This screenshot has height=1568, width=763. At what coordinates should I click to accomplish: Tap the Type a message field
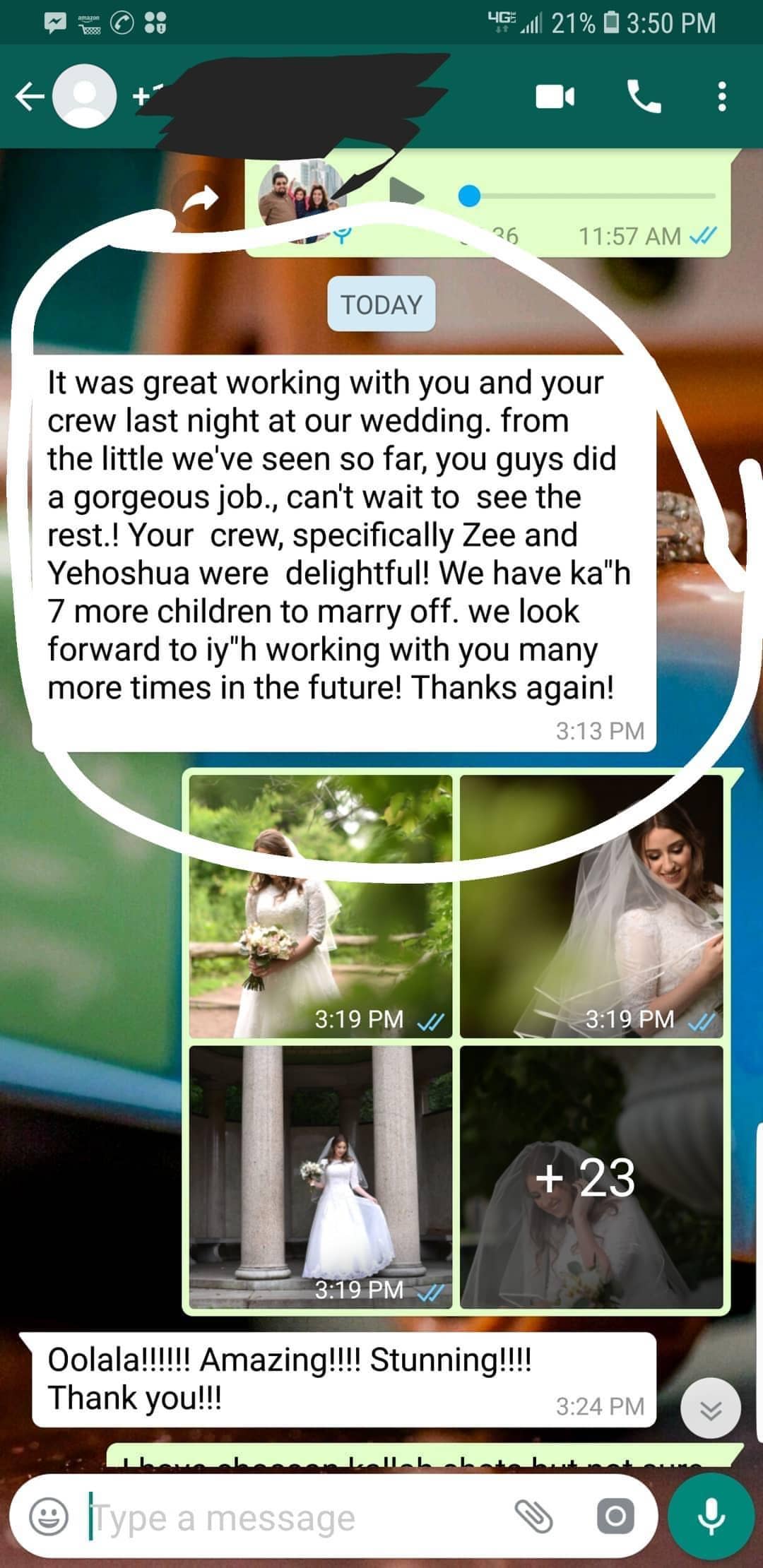(x=297, y=1518)
